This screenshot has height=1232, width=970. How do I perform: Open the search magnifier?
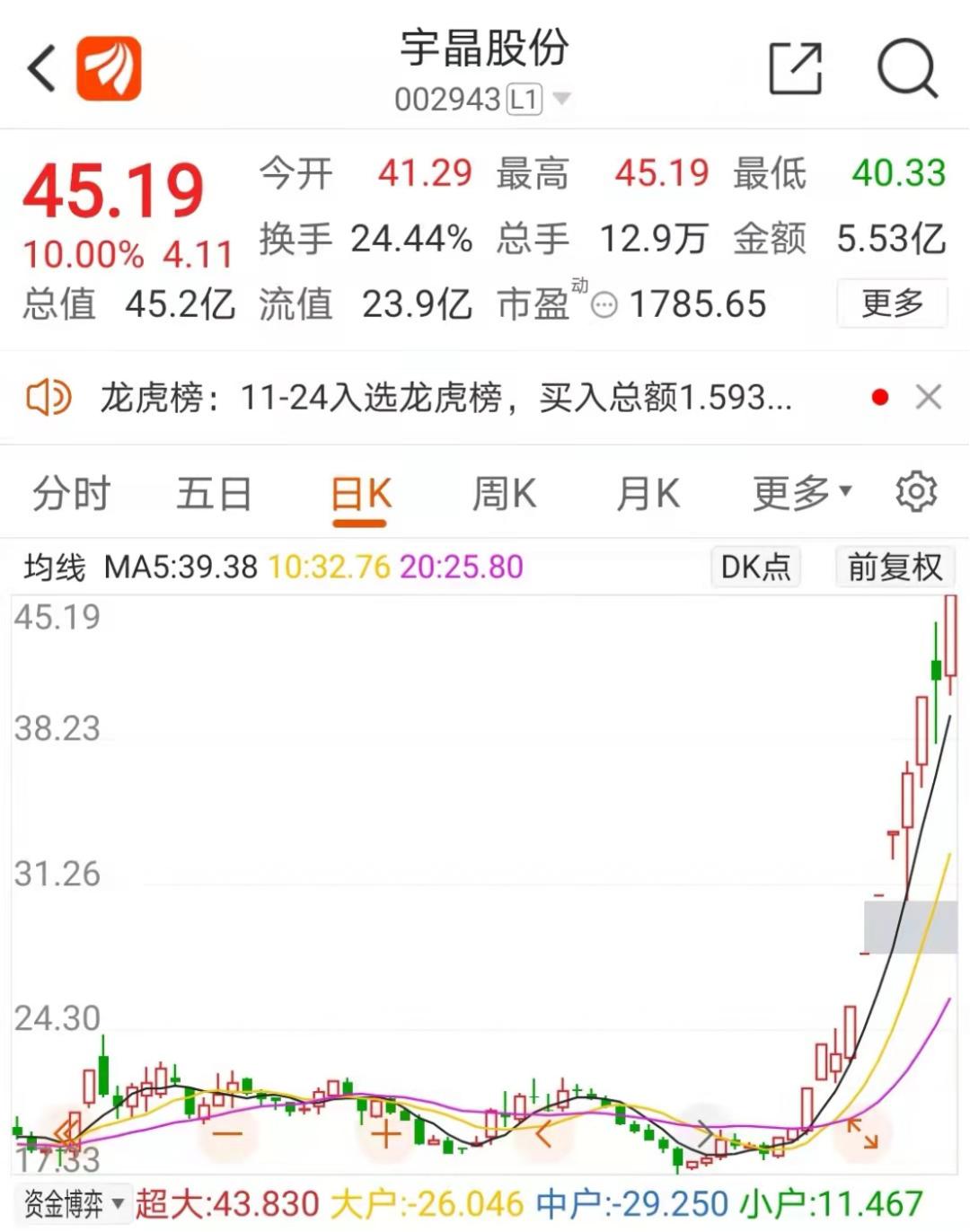pos(907,68)
